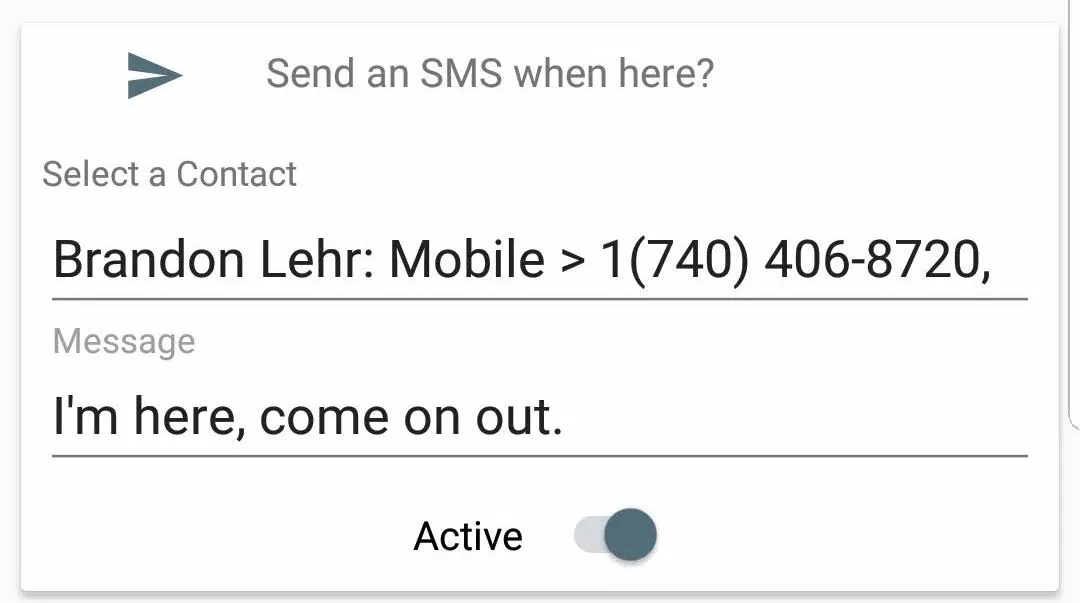Edit the Message text field
Viewport: 1080px width, 603px height.
tap(538, 417)
